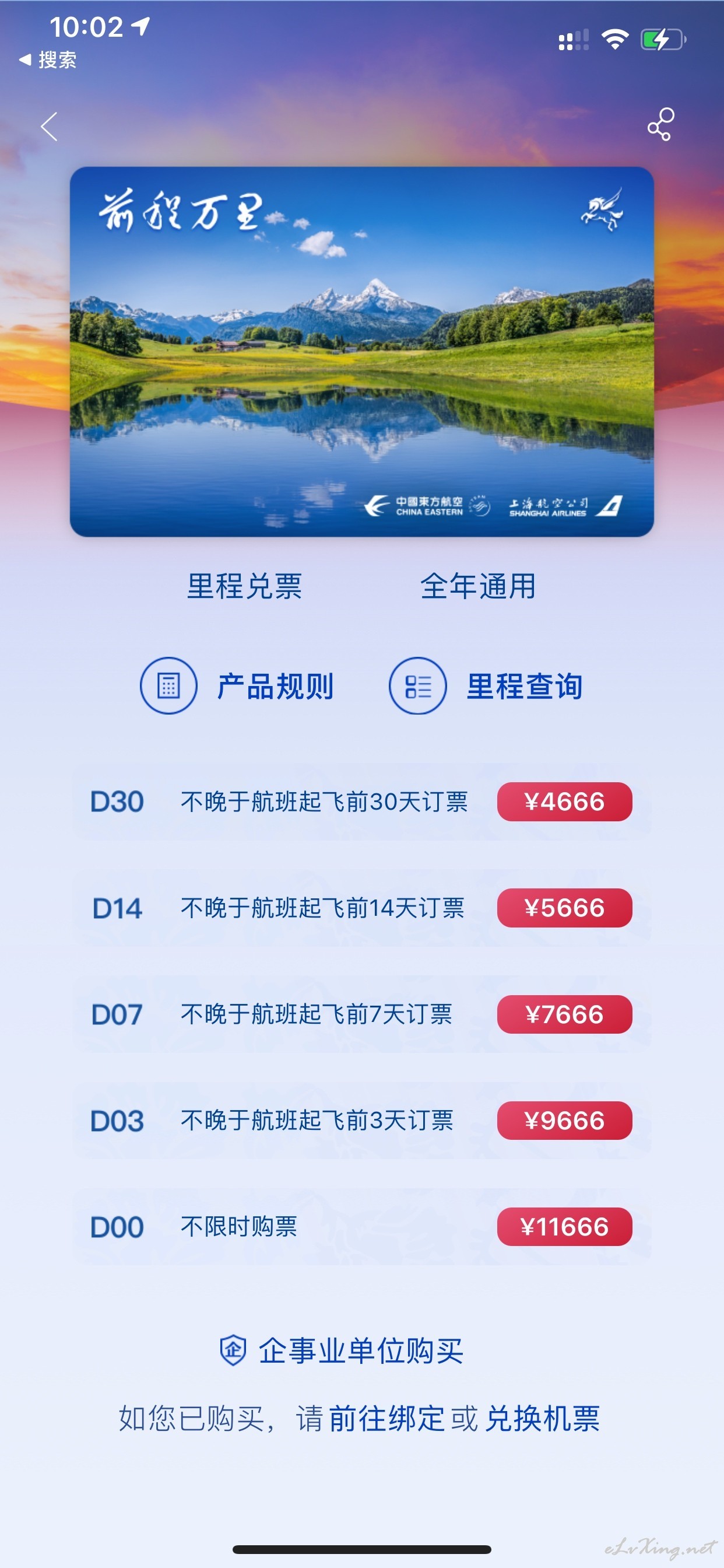This screenshot has height=1568, width=724.
Task: Choose the D07 plan at ¥7666
Action: pos(564,1014)
